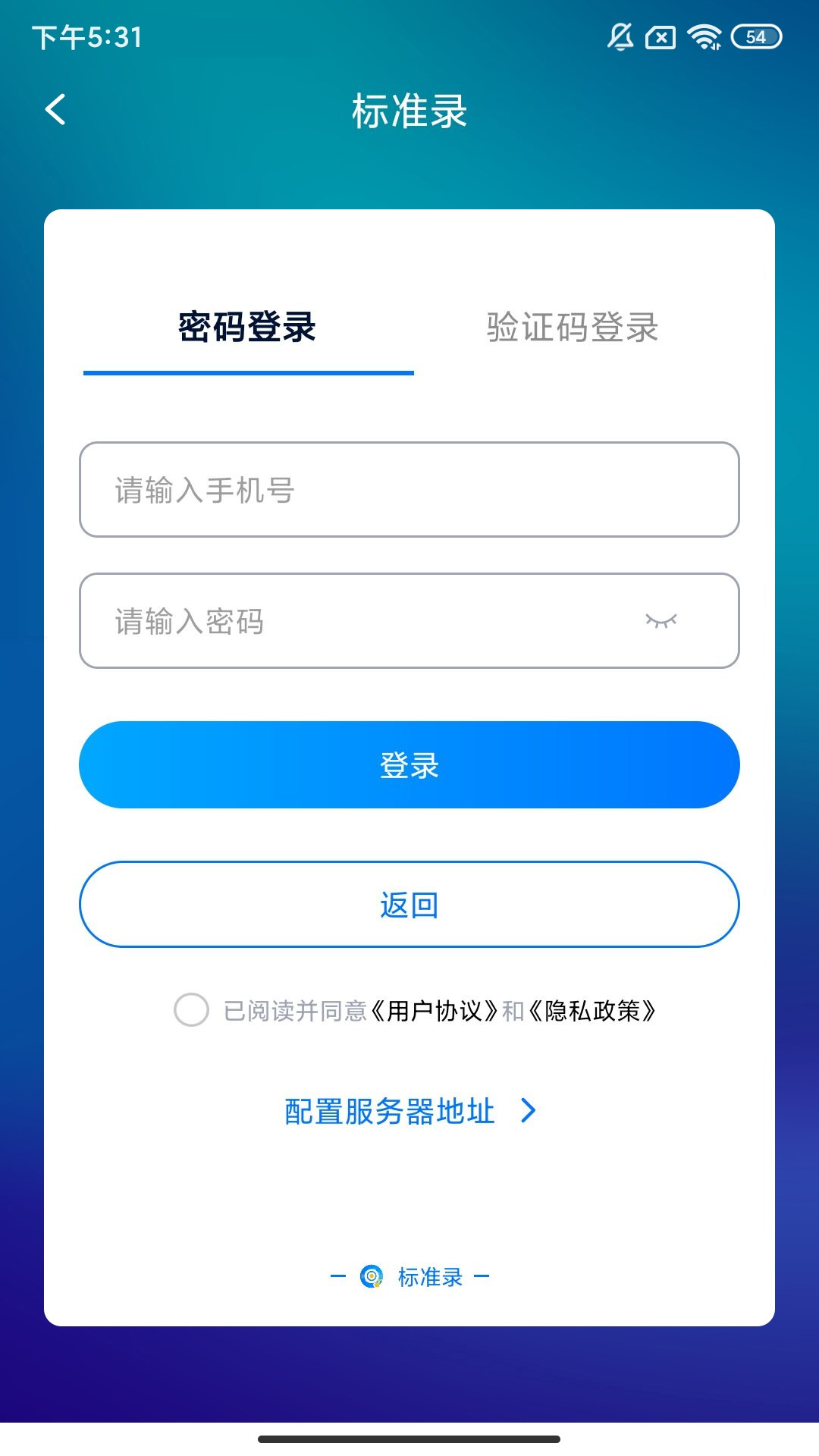Click the back arrow at top left
This screenshot has height=1456, width=819.
(55, 109)
